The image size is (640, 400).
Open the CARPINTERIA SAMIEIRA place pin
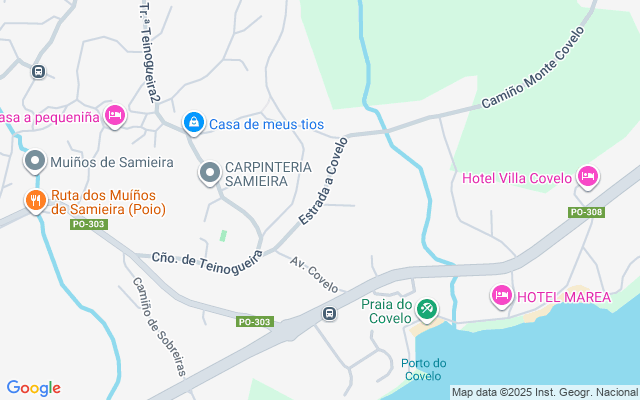tap(209, 174)
